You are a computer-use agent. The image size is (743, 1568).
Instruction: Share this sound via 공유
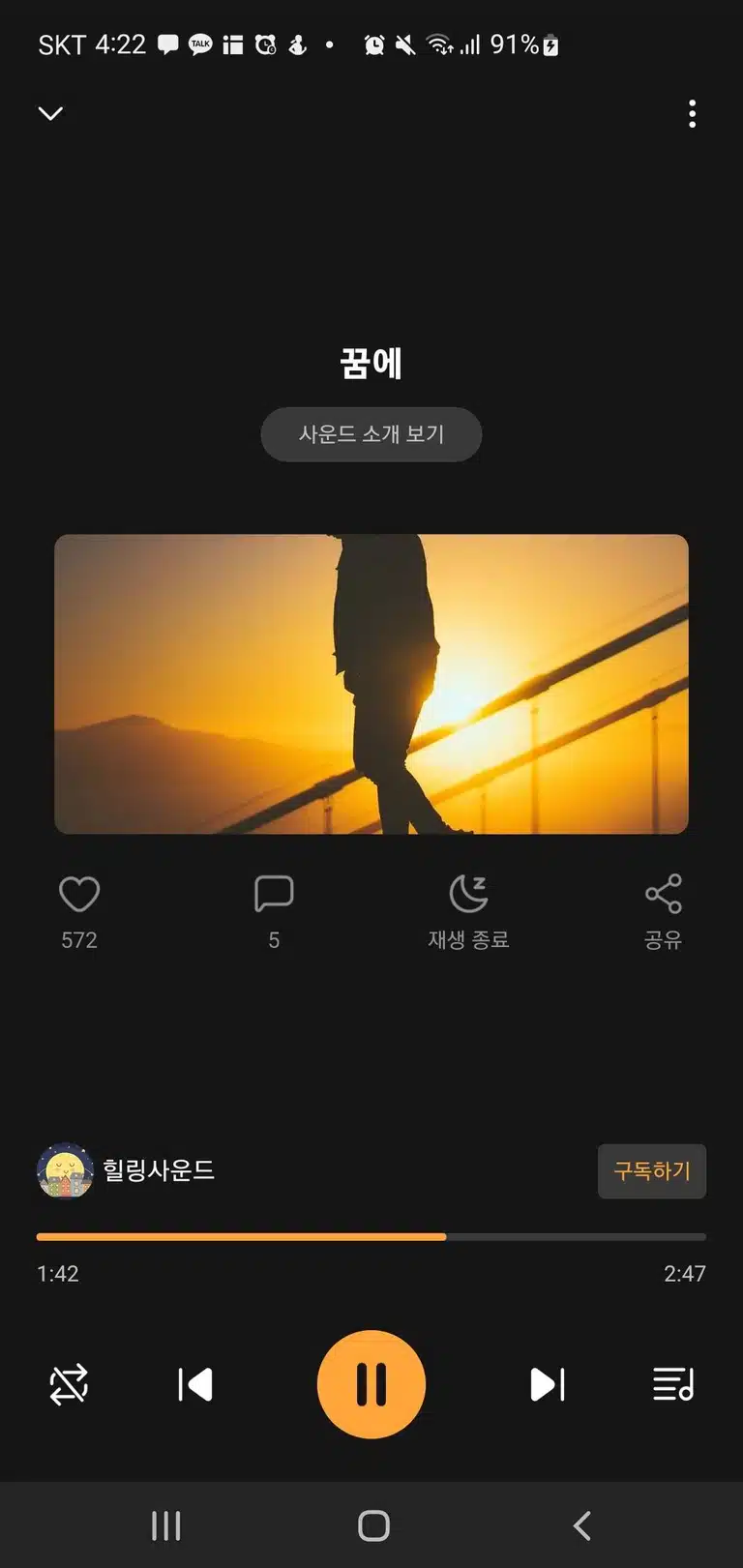(x=664, y=912)
